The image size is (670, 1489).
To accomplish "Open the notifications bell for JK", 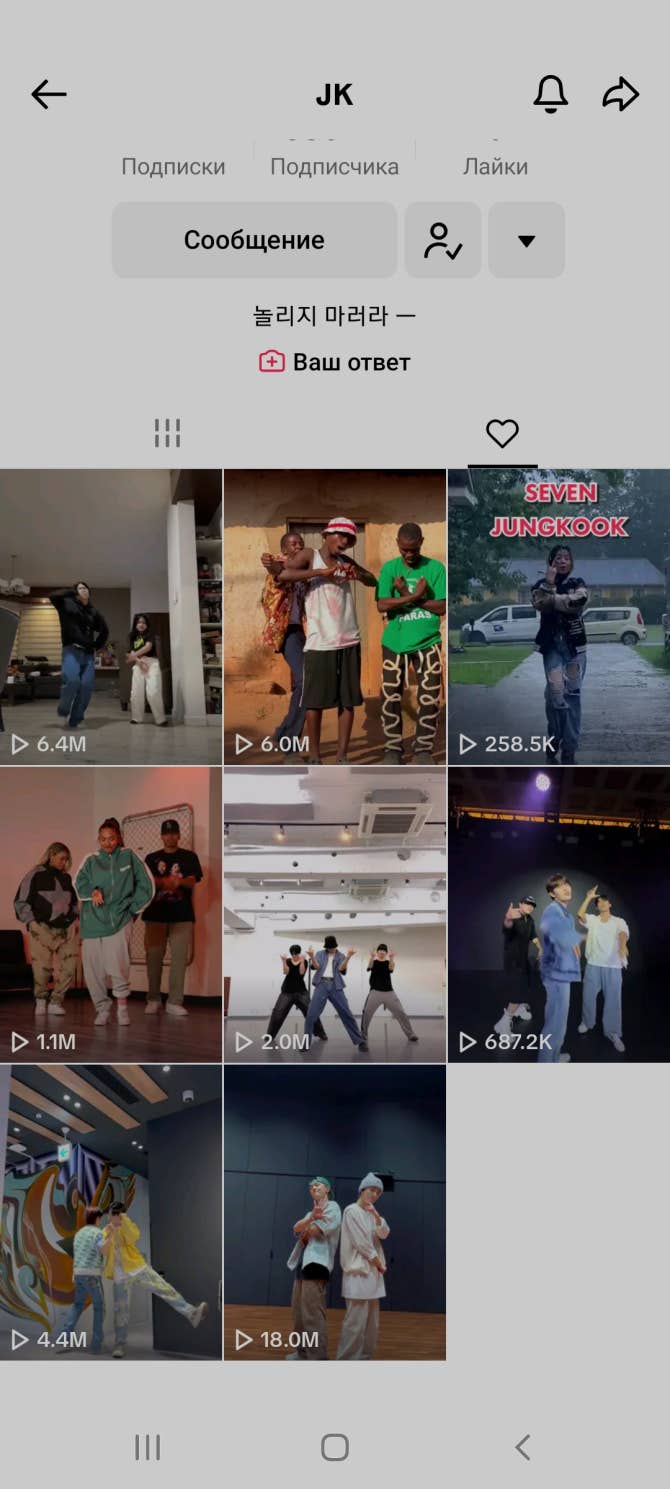I will [x=550, y=95].
